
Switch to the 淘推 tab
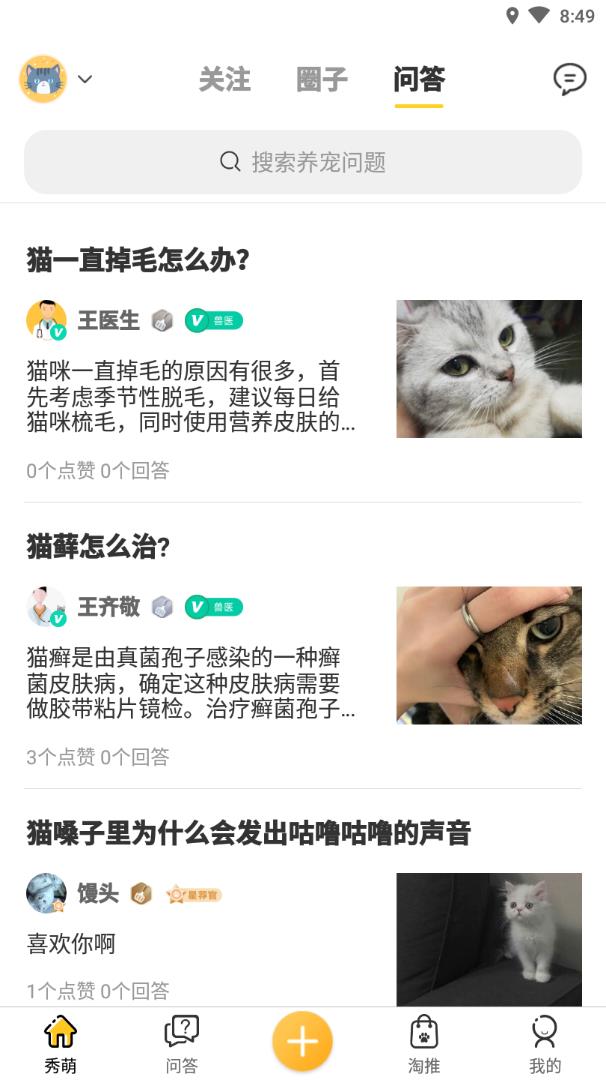(x=424, y=1043)
